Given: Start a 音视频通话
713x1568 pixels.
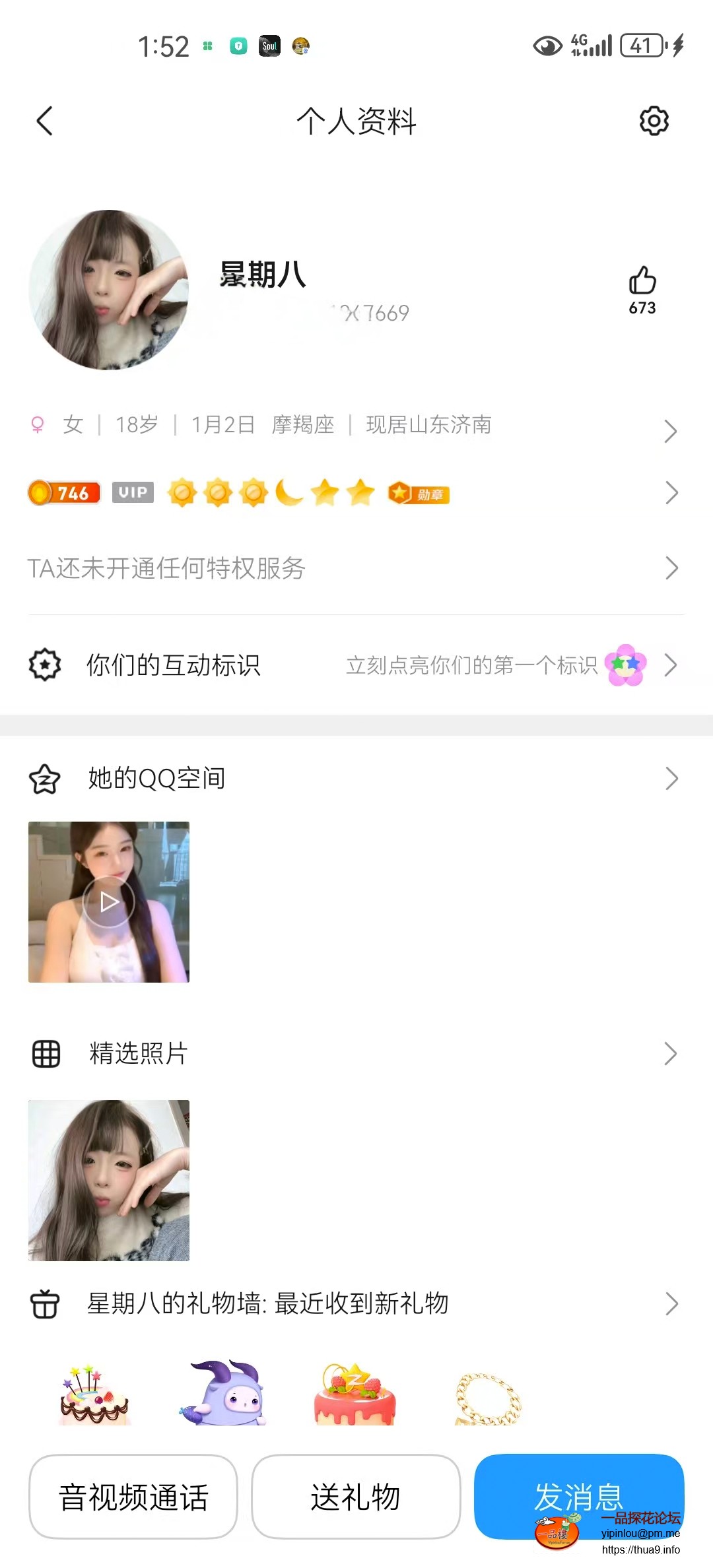Looking at the screenshot, I should [133, 1497].
